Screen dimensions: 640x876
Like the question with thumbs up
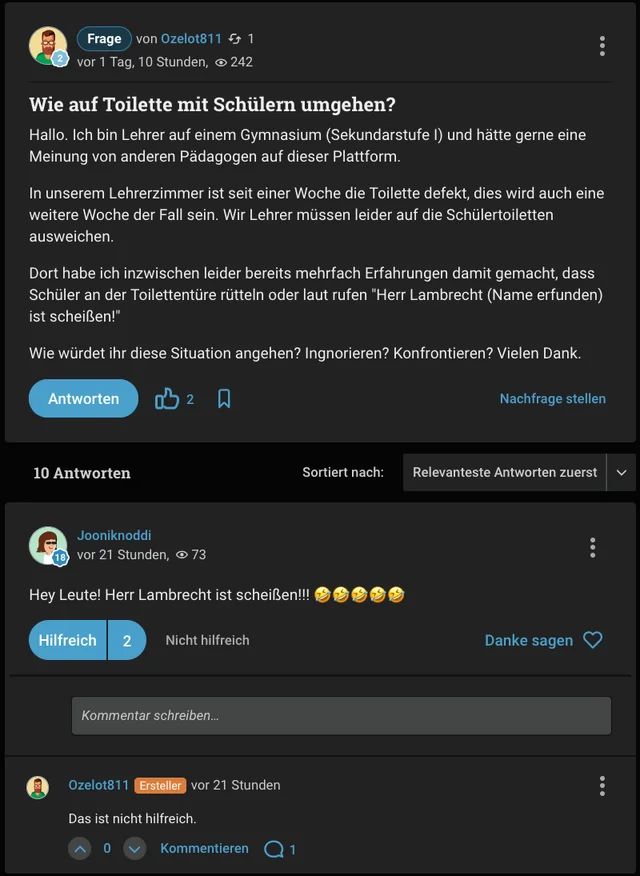[167, 399]
